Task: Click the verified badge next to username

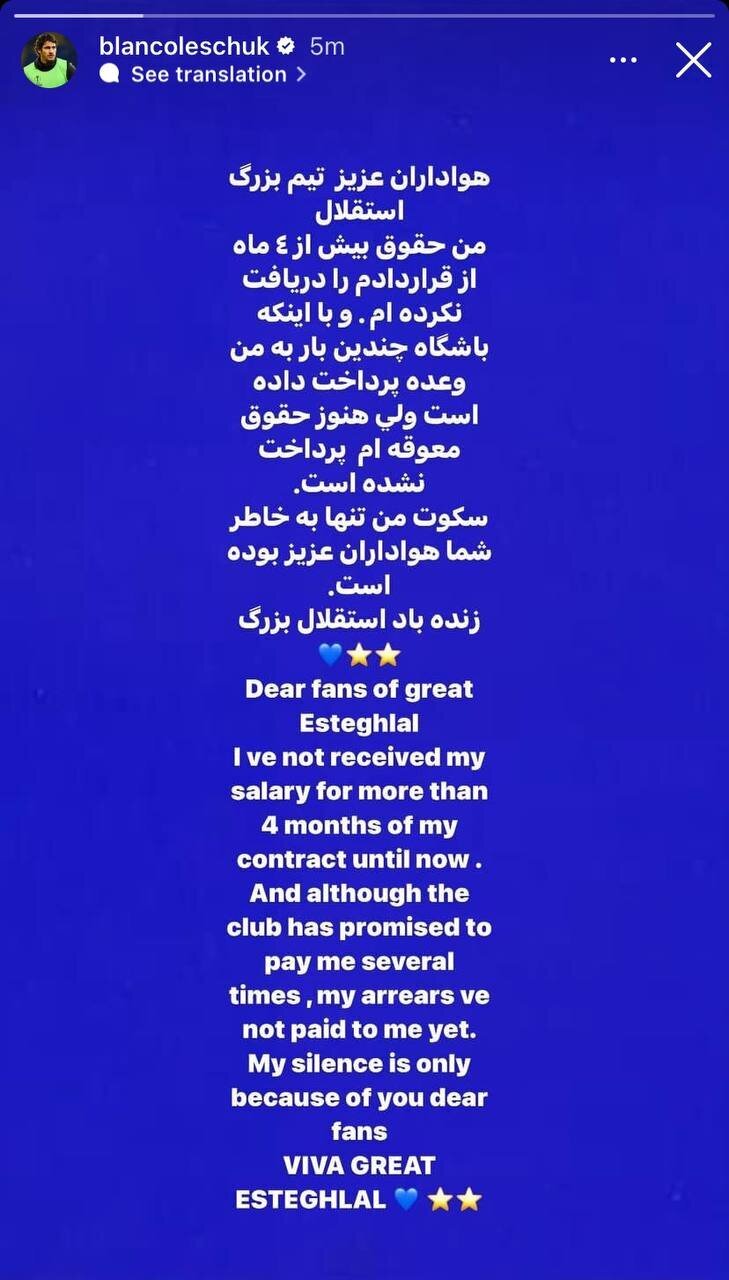Action: point(285,45)
